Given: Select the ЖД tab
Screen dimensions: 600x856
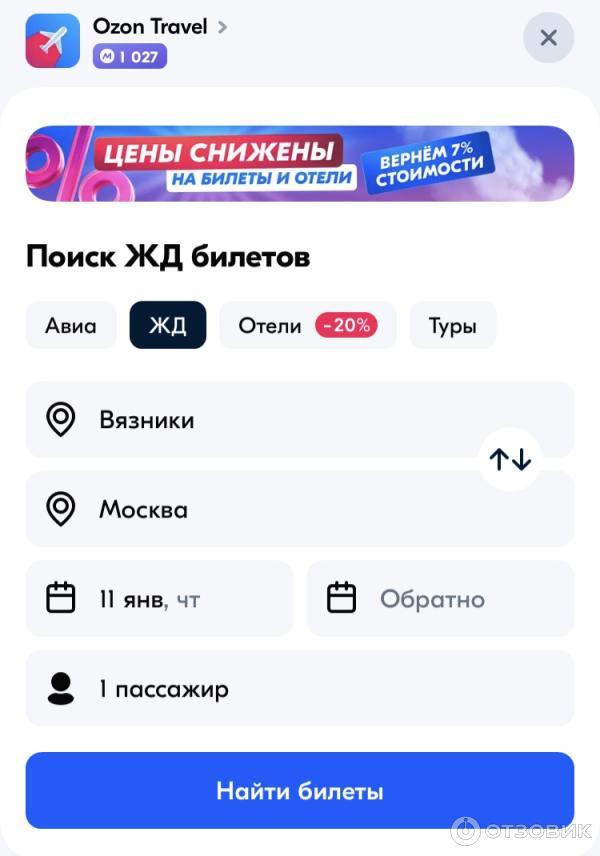Looking at the screenshot, I should tap(168, 325).
